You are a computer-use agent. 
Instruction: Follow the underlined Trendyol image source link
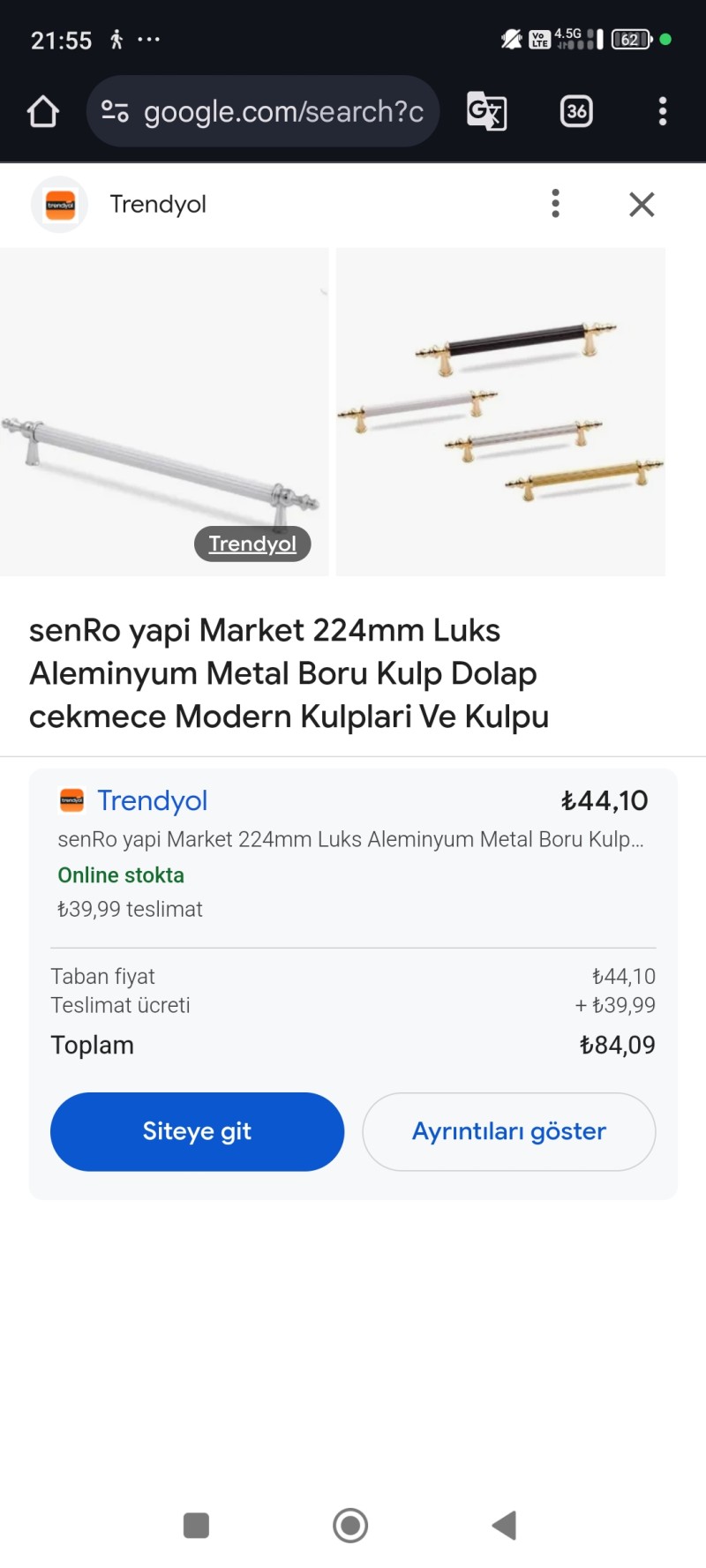click(252, 544)
